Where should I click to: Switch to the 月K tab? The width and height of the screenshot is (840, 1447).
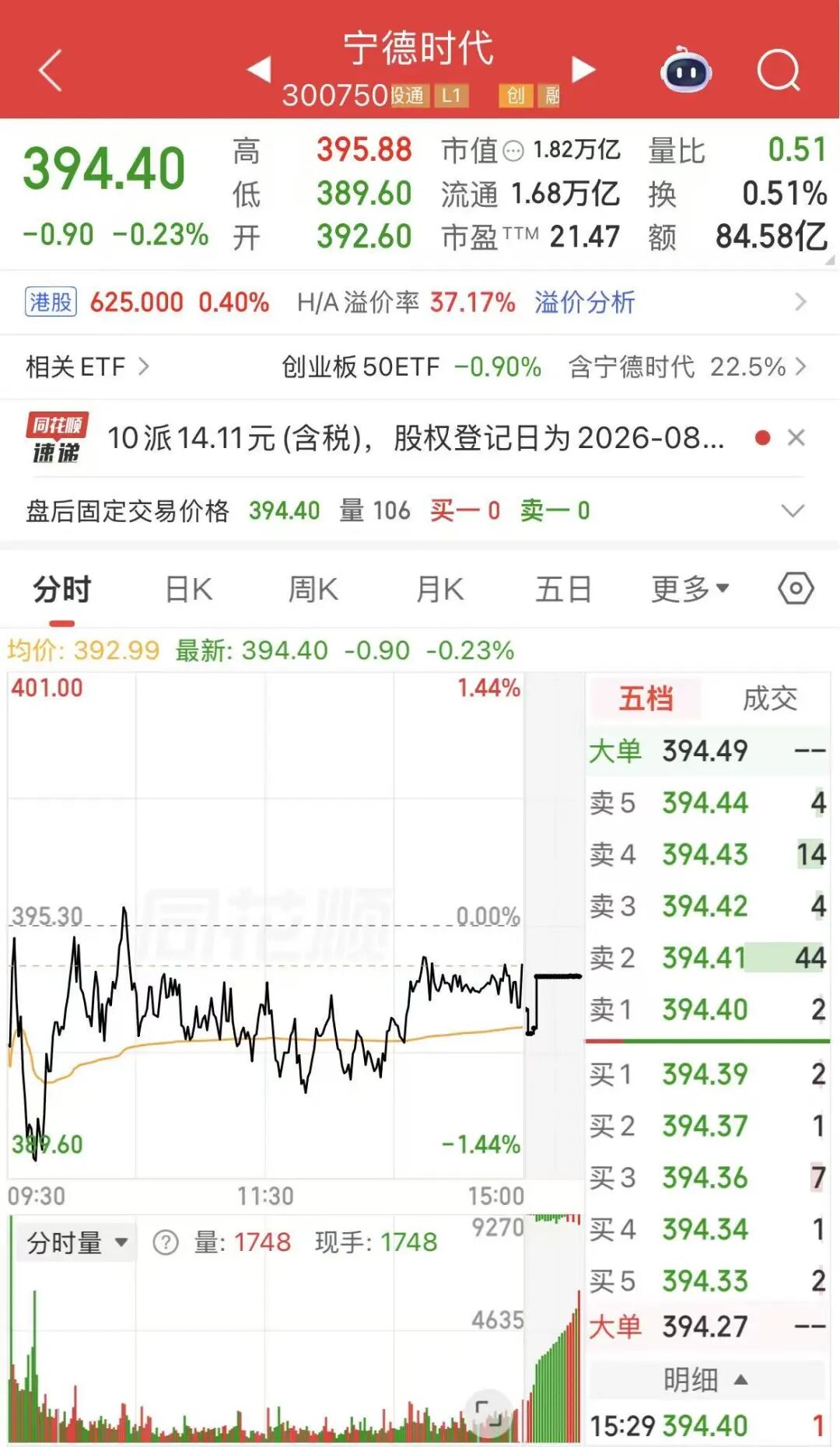click(439, 590)
